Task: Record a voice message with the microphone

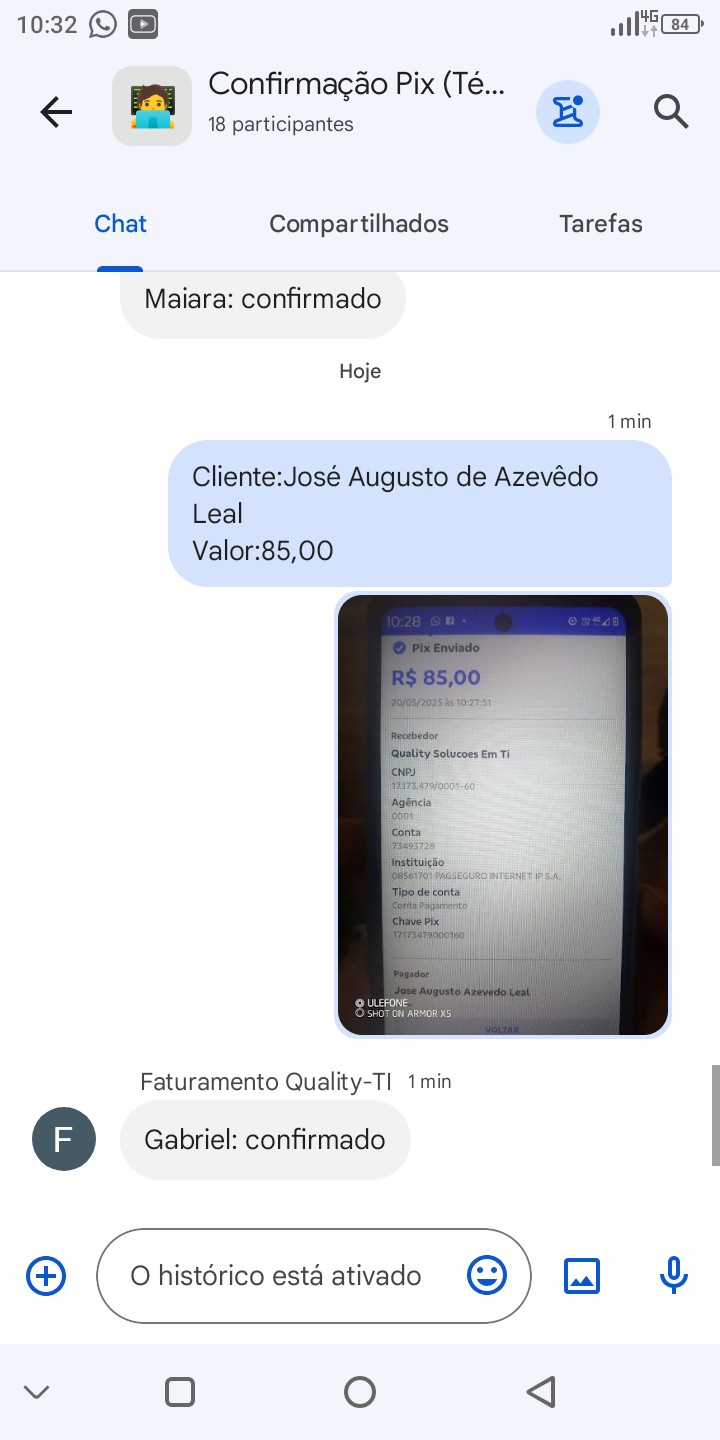Action: pyautogui.click(x=674, y=1276)
